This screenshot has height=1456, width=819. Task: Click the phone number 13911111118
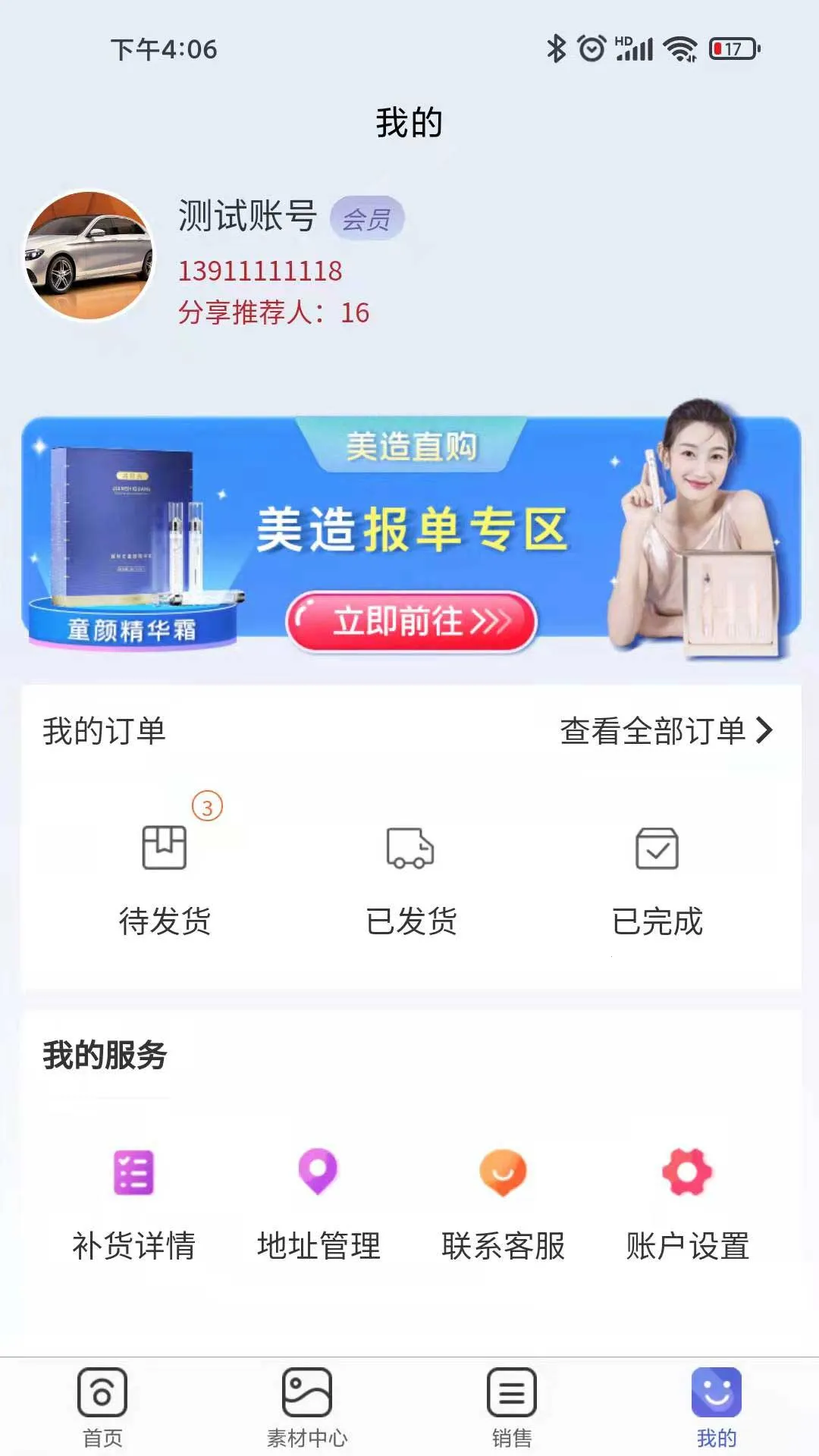(262, 269)
